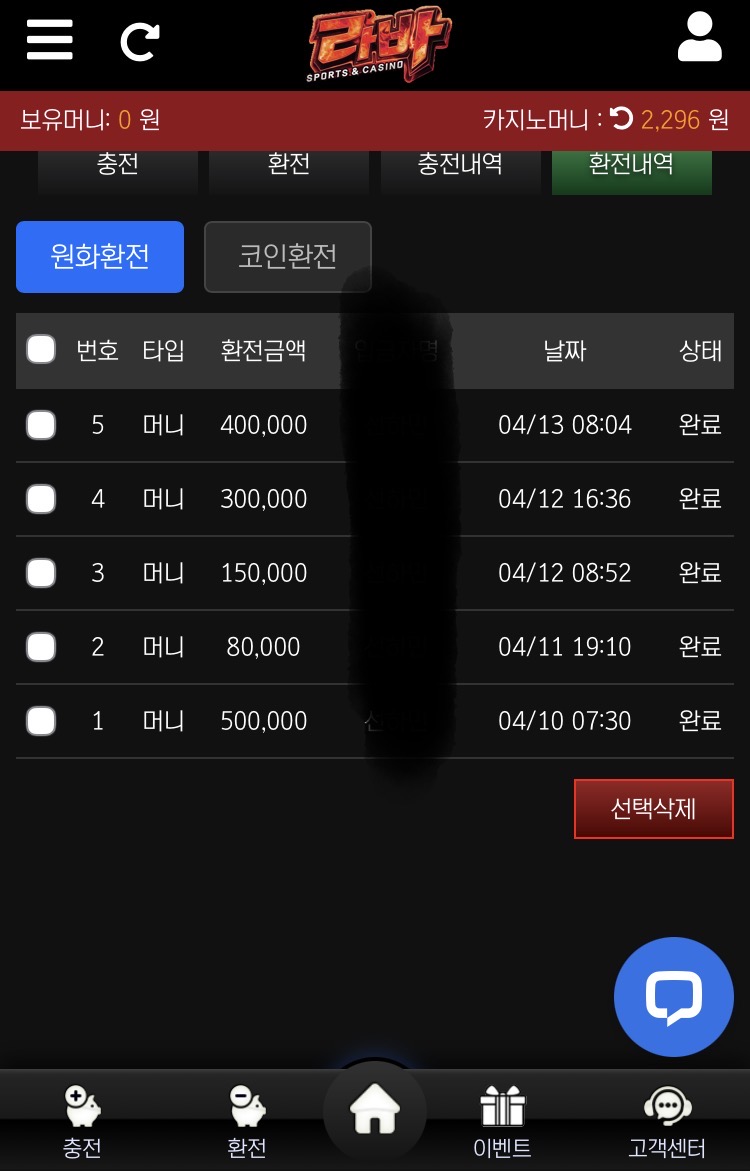750x1171 pixels.
Task: Refresh the casino money balance
Action: [621, 120]
